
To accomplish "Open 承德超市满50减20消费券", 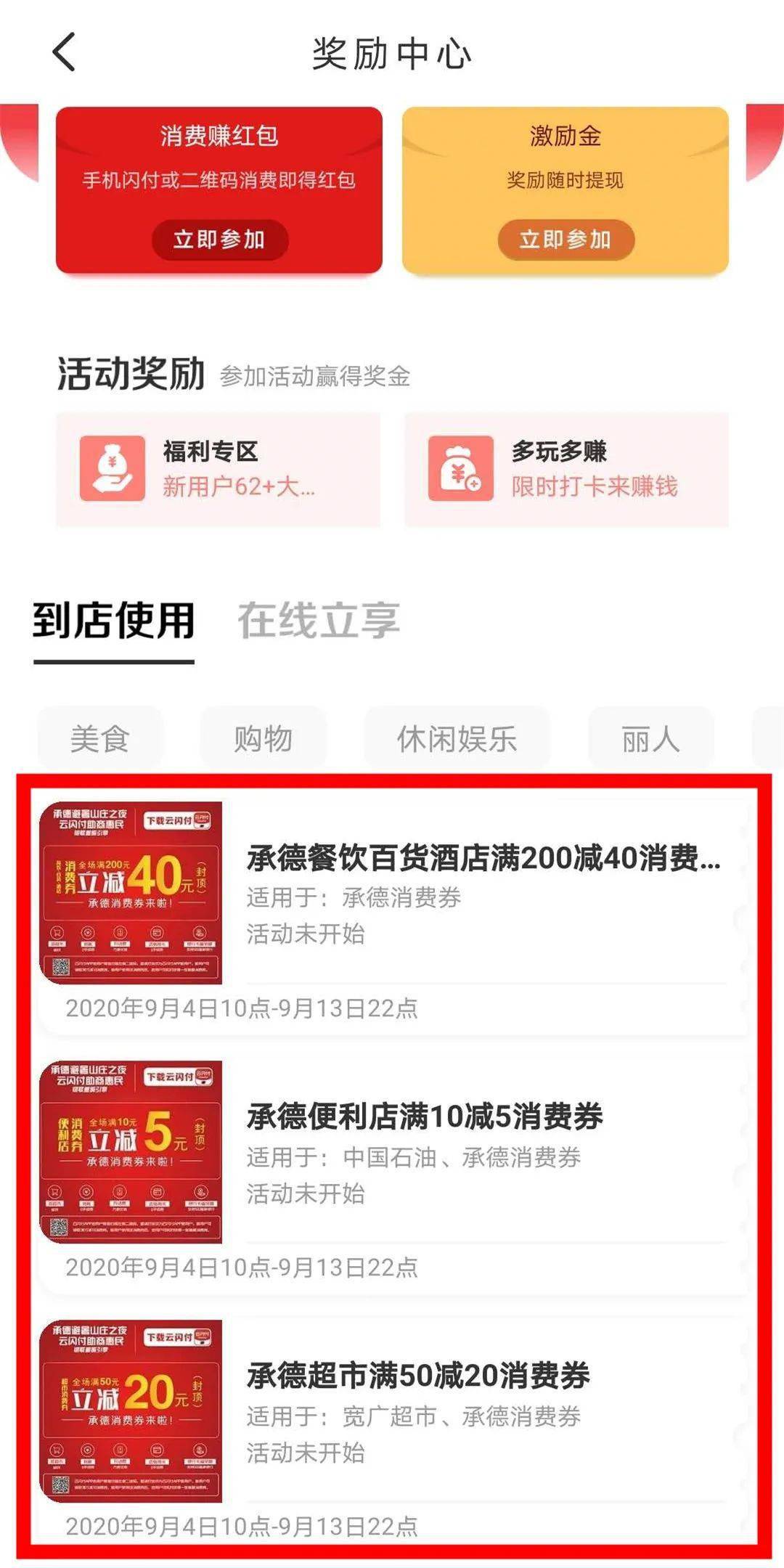I will point(418,1376).
